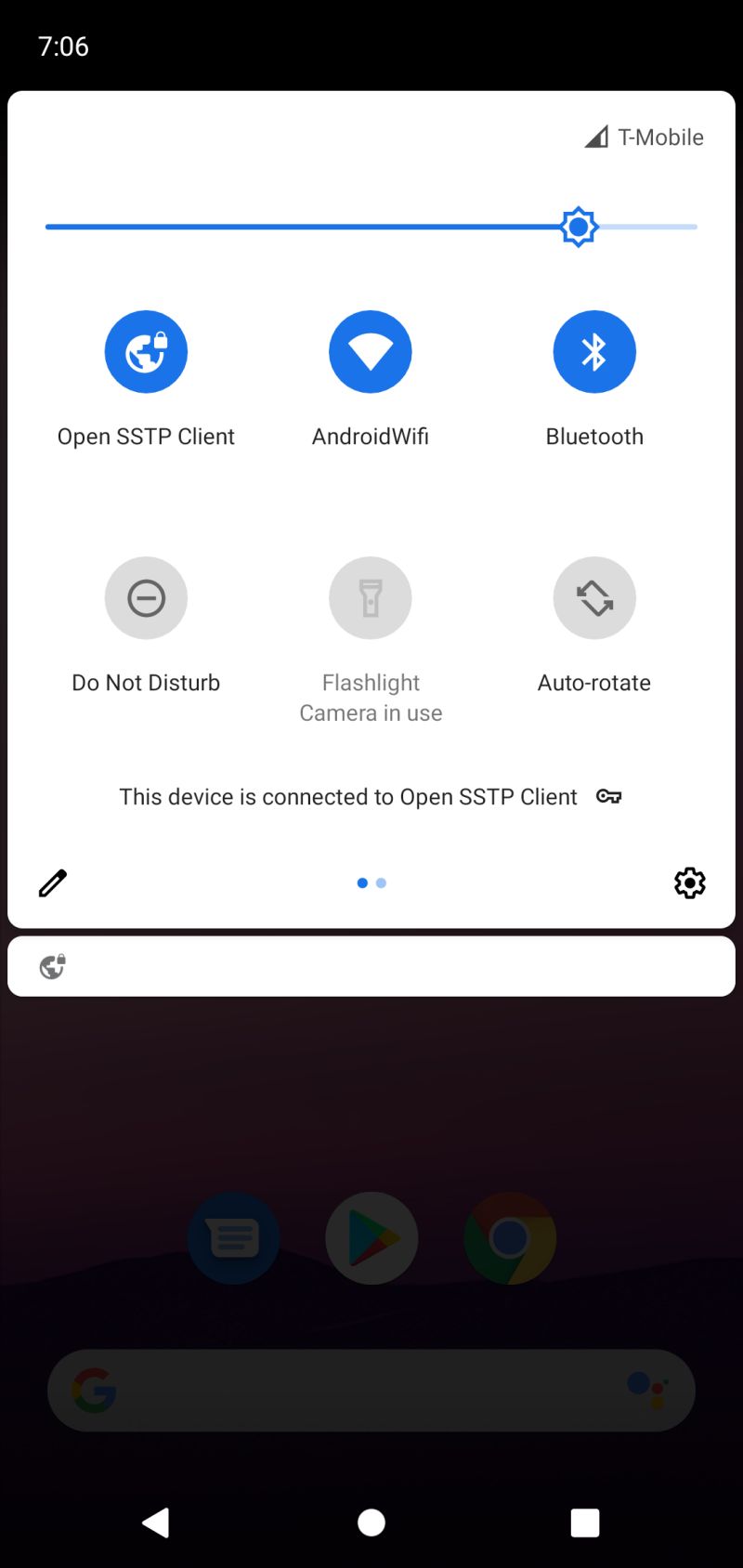Adjust the brightness slider knob

(578, 226)
